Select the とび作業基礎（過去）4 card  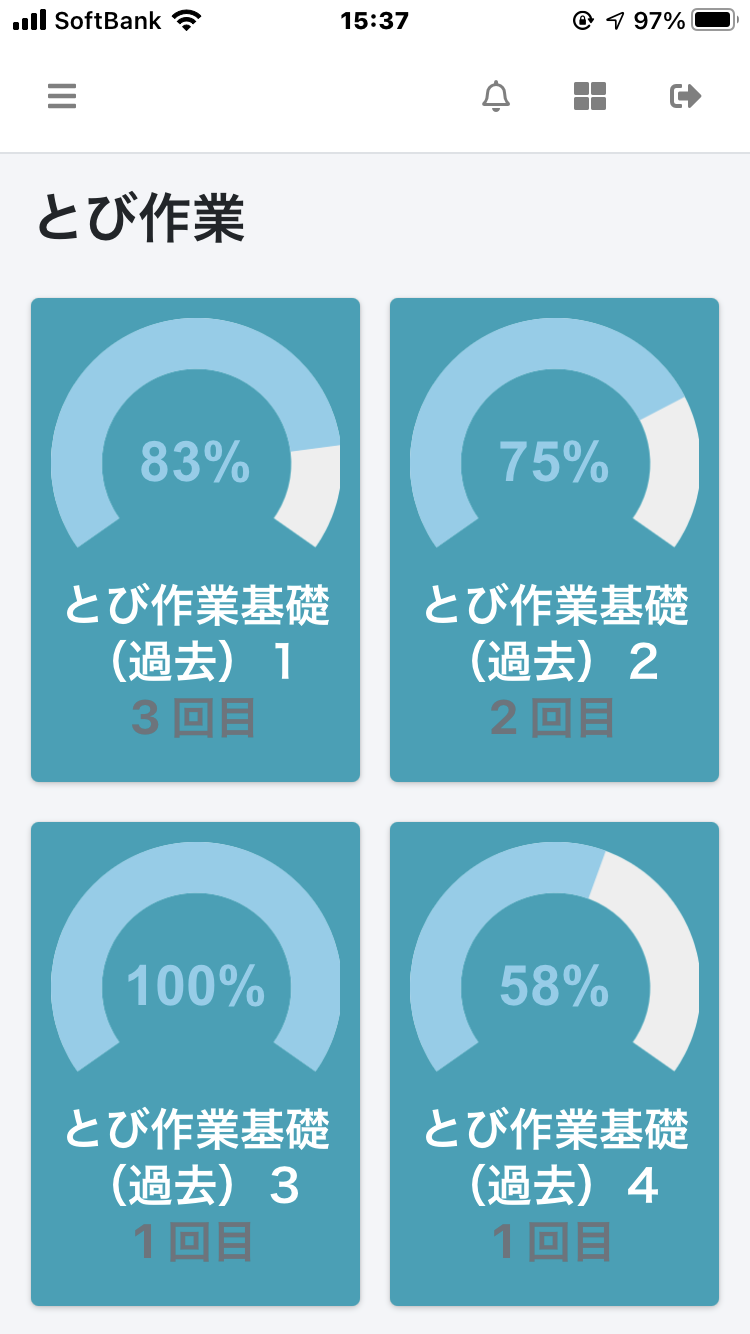coord(554,1064)
